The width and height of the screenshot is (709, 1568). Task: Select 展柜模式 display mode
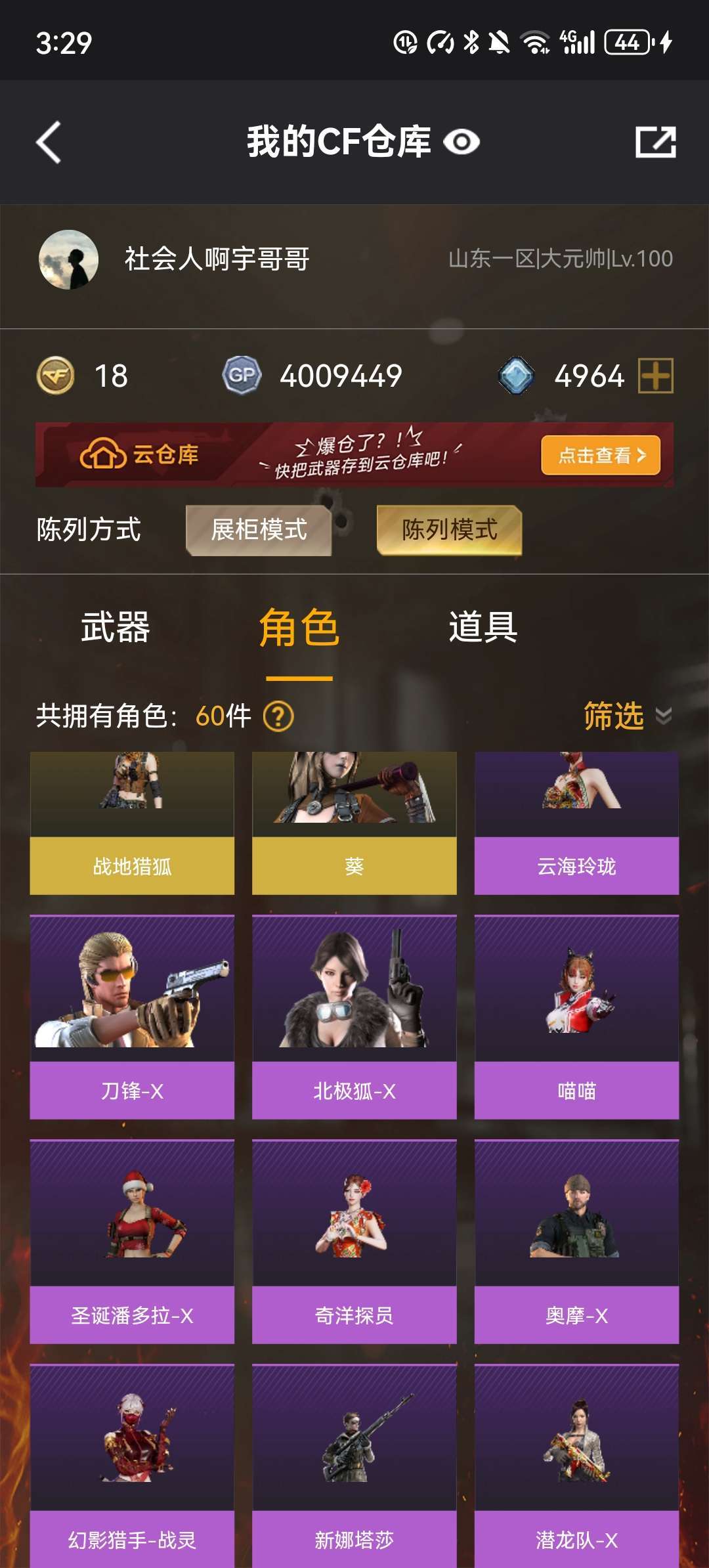click(259, 530)
